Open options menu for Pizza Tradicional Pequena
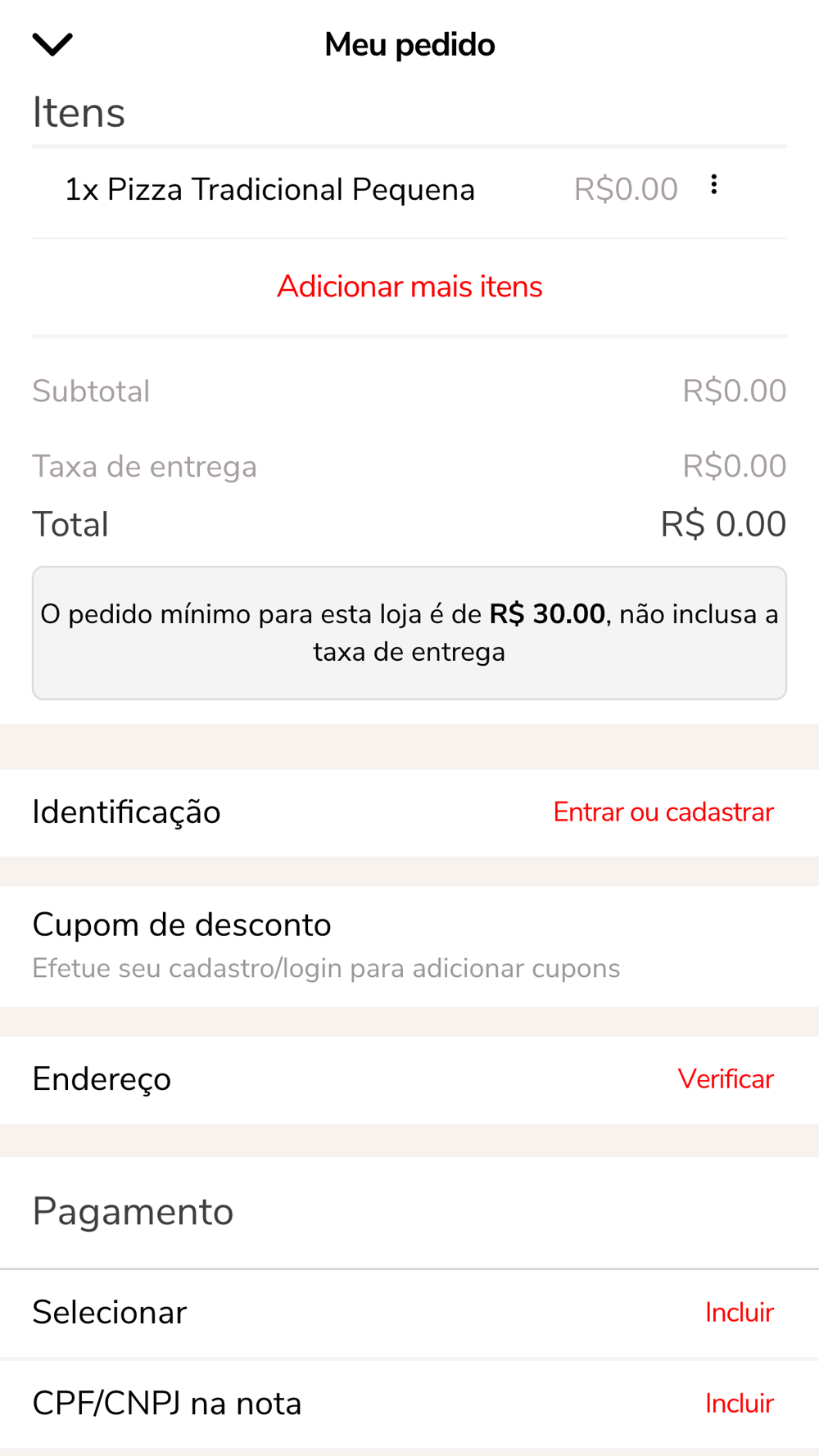 coord(714,185)
